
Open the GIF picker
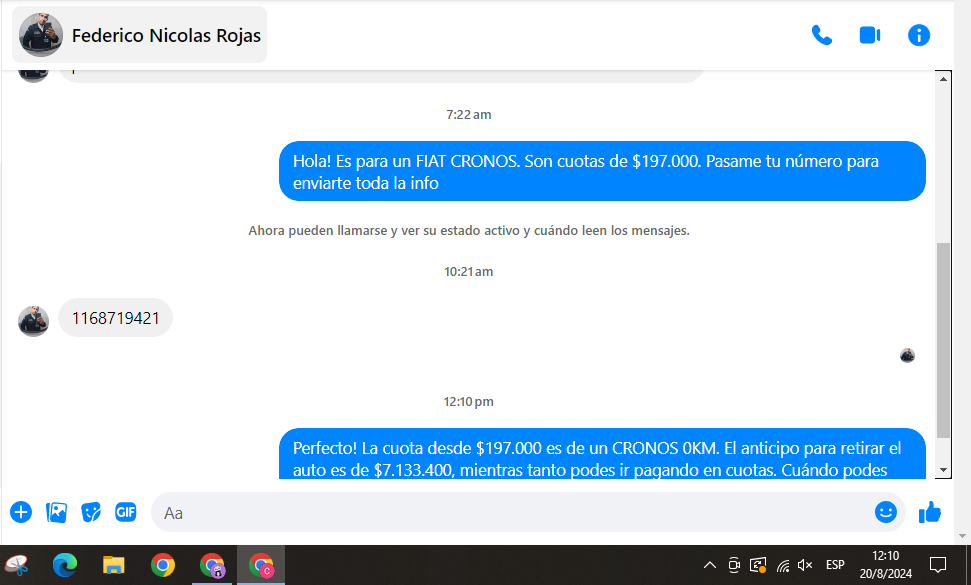126,512
